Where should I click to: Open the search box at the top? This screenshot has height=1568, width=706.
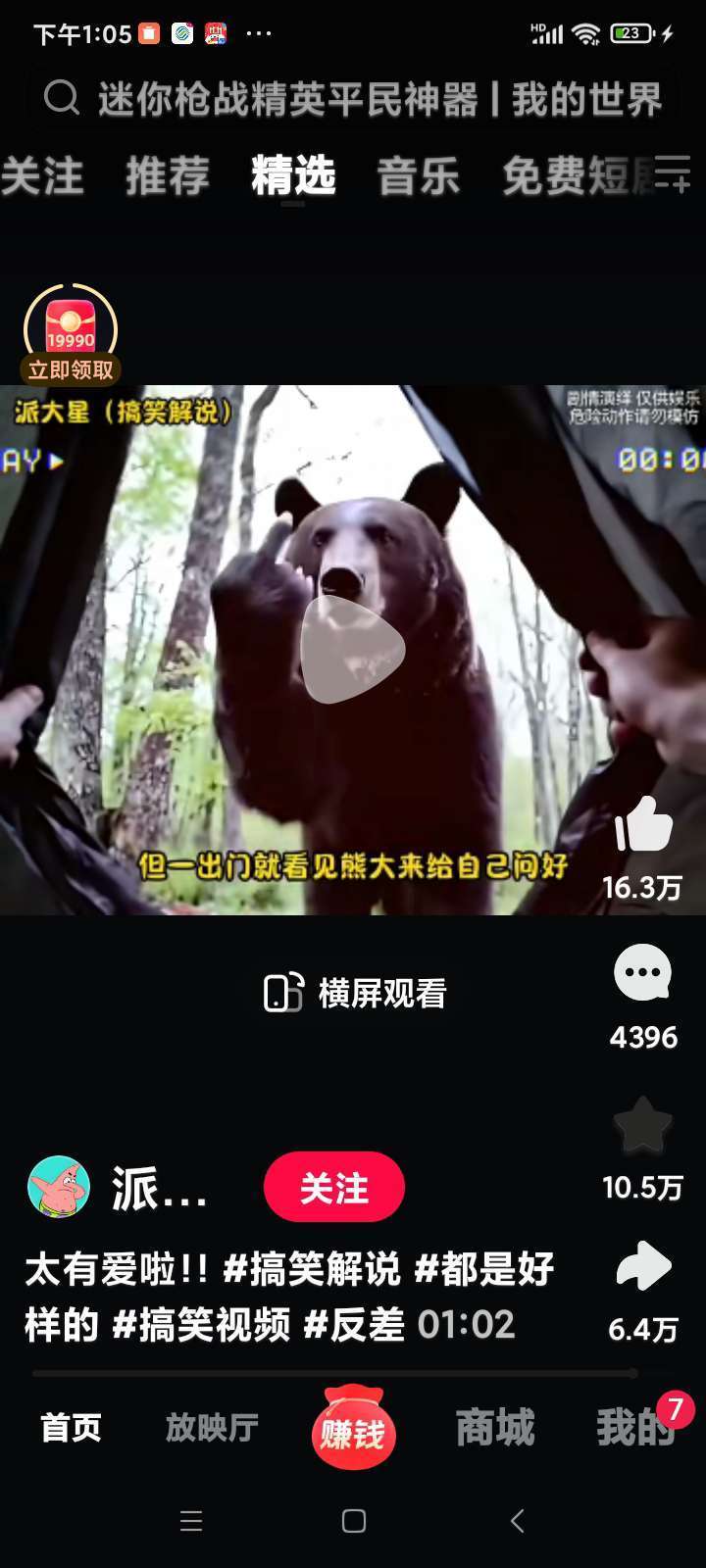pos(353,99)
